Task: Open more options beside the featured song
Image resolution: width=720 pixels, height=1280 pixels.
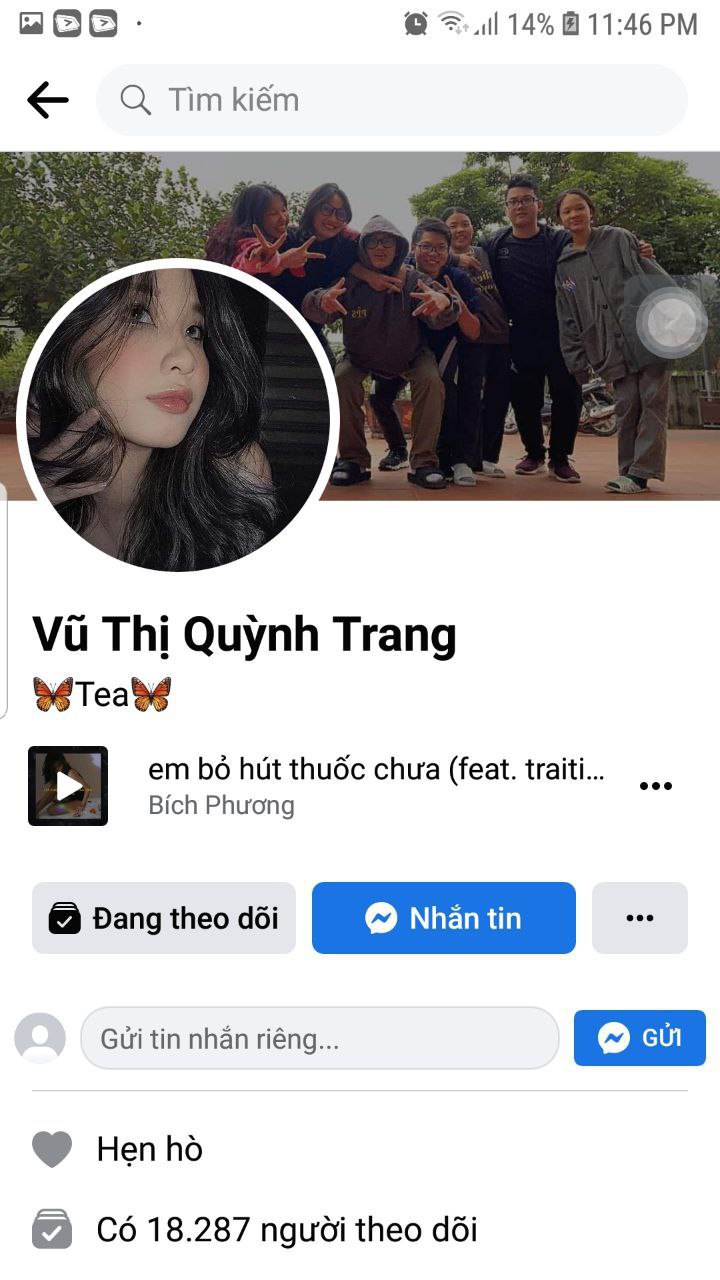Action: 655,786
